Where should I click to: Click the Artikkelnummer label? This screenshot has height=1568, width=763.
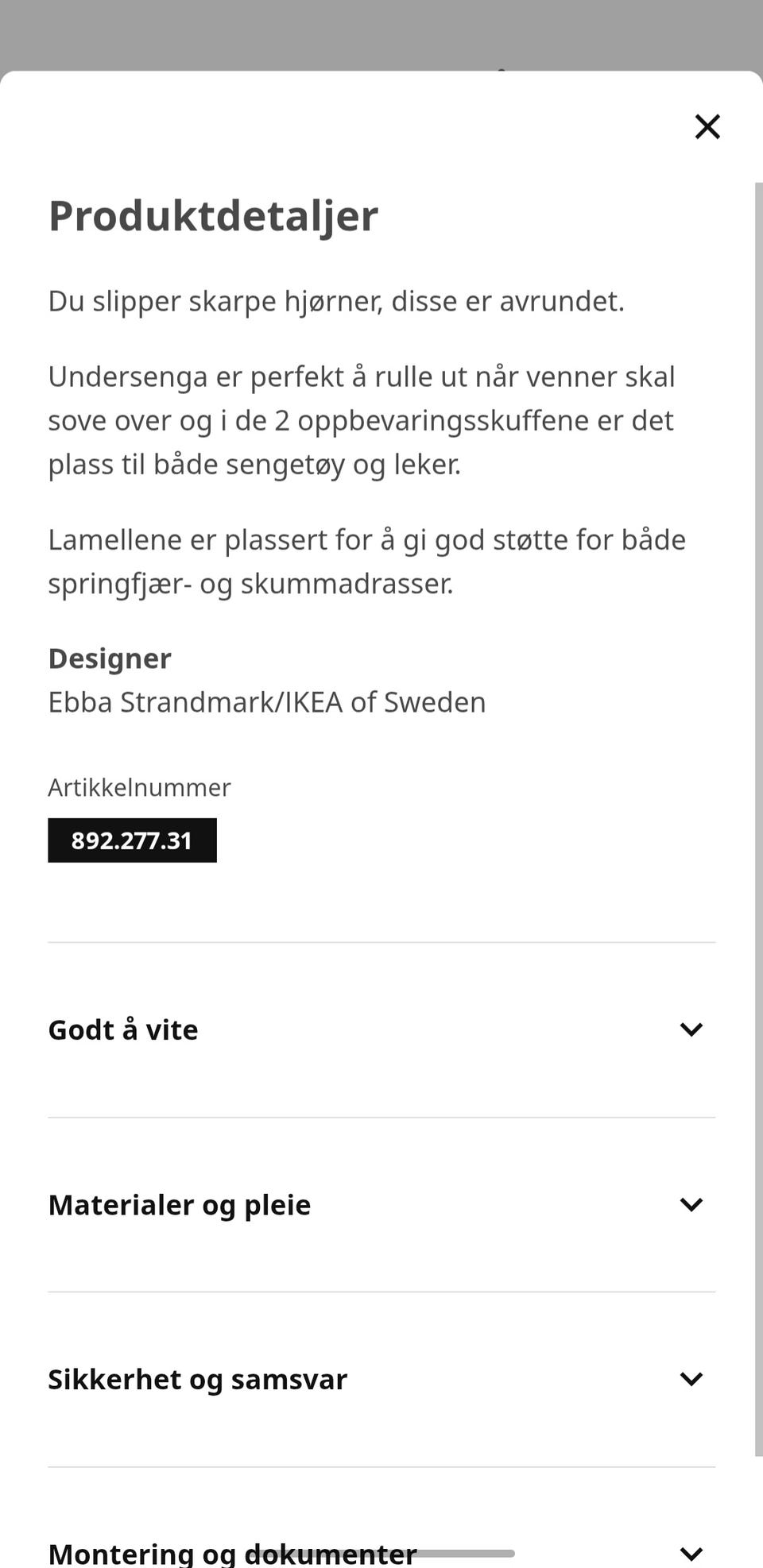(139, 787)
